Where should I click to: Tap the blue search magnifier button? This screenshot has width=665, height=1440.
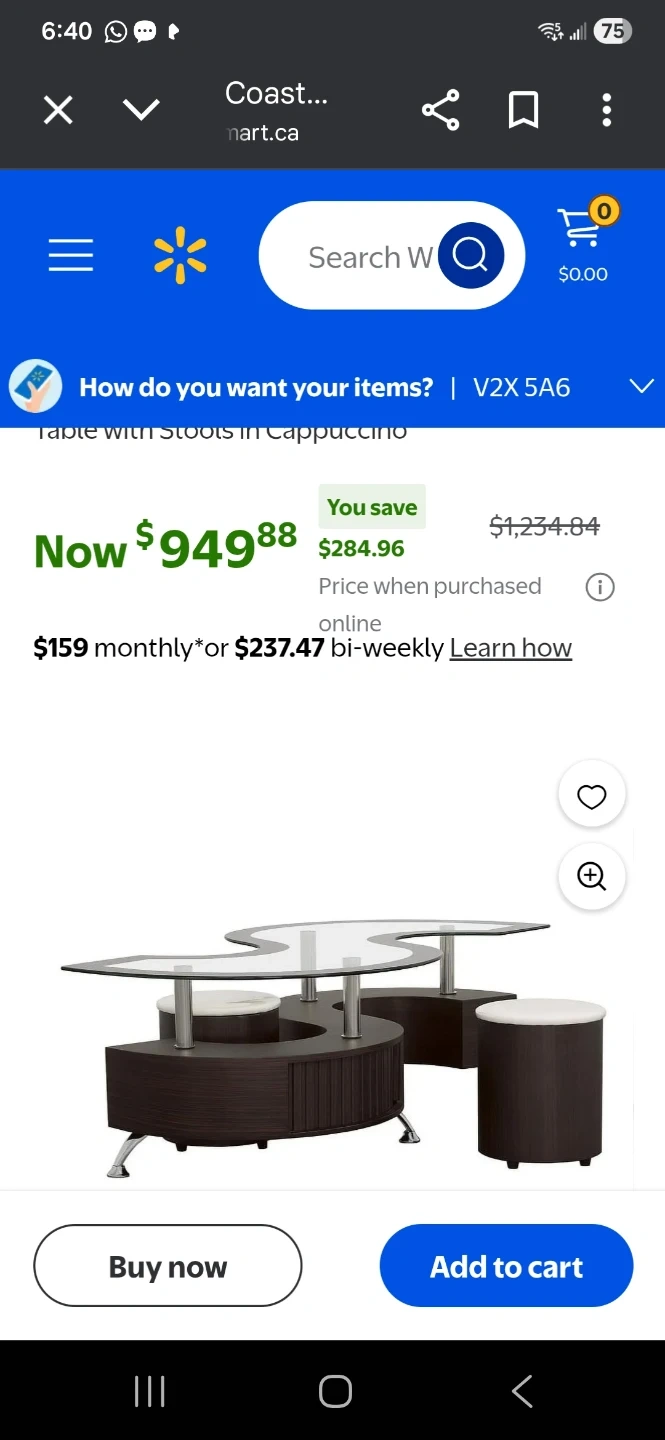tap(471, 256)
